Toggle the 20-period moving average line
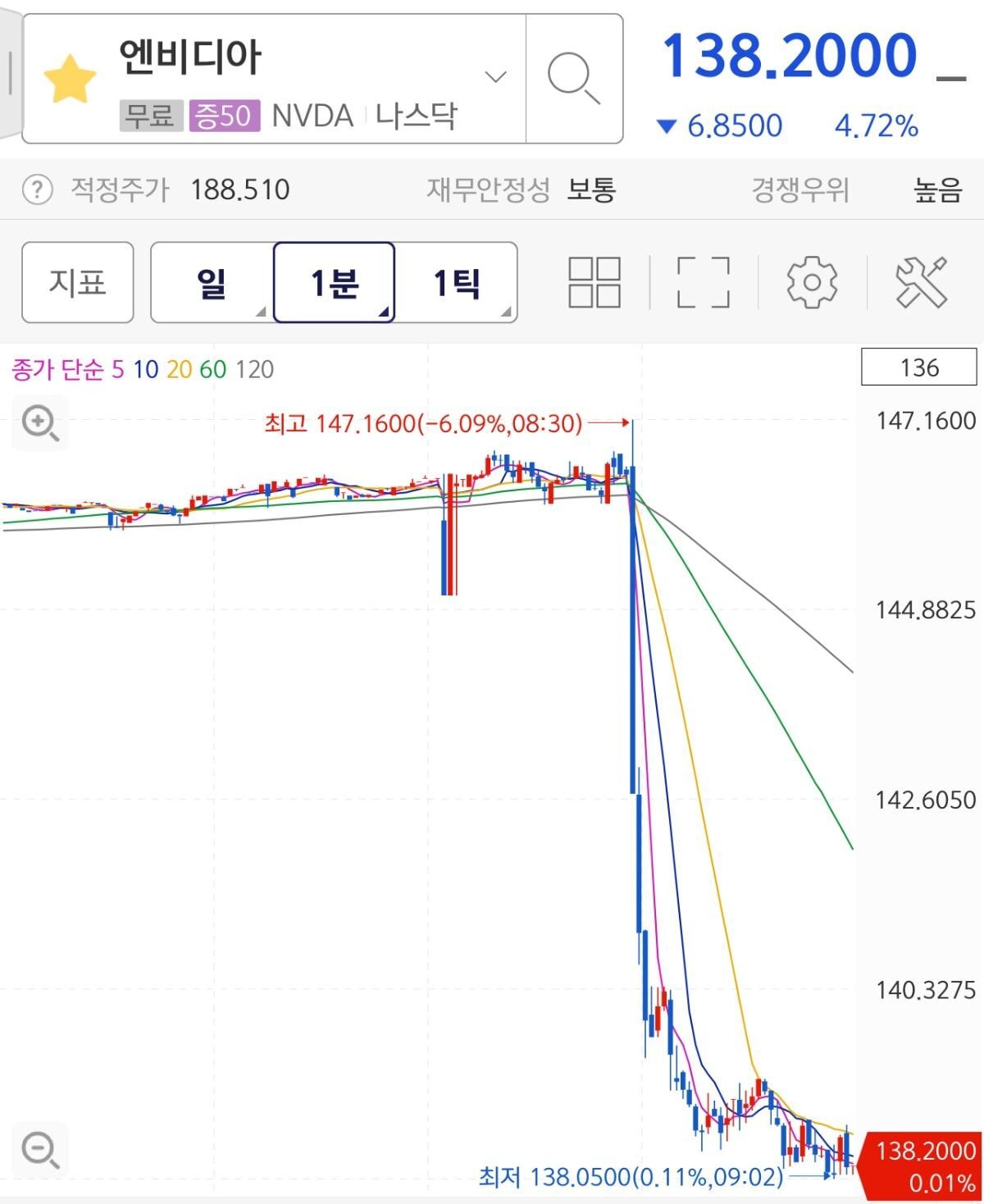Screen dimensions: 984x1204 click(182, 370)
